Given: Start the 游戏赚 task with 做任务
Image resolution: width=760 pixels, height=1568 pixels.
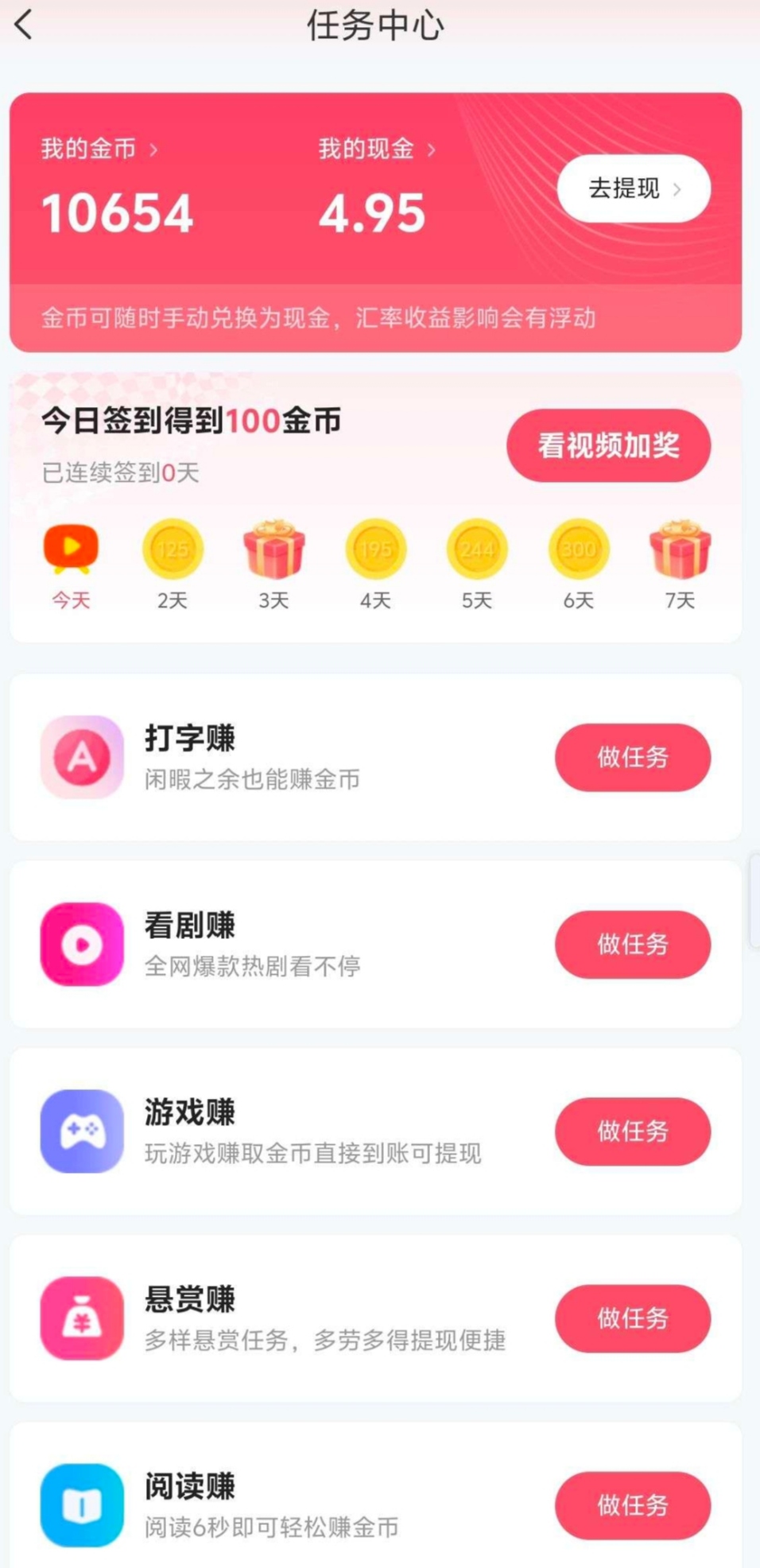Looking at the screenshot, I should coord(632,1131).
